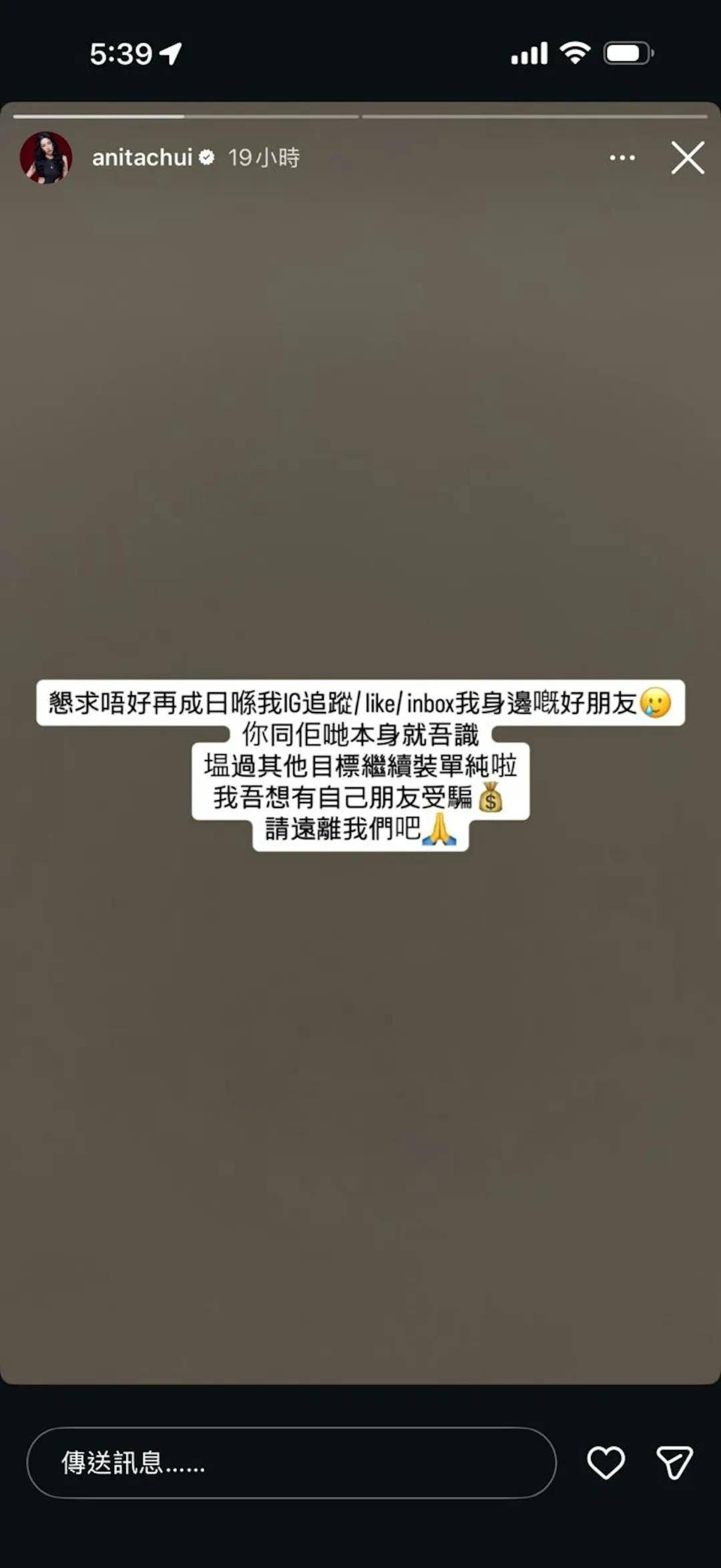Open the three-dot story options menu
Image resolution: width=721 pixels, height=1568 pixels.
(622, 158)
